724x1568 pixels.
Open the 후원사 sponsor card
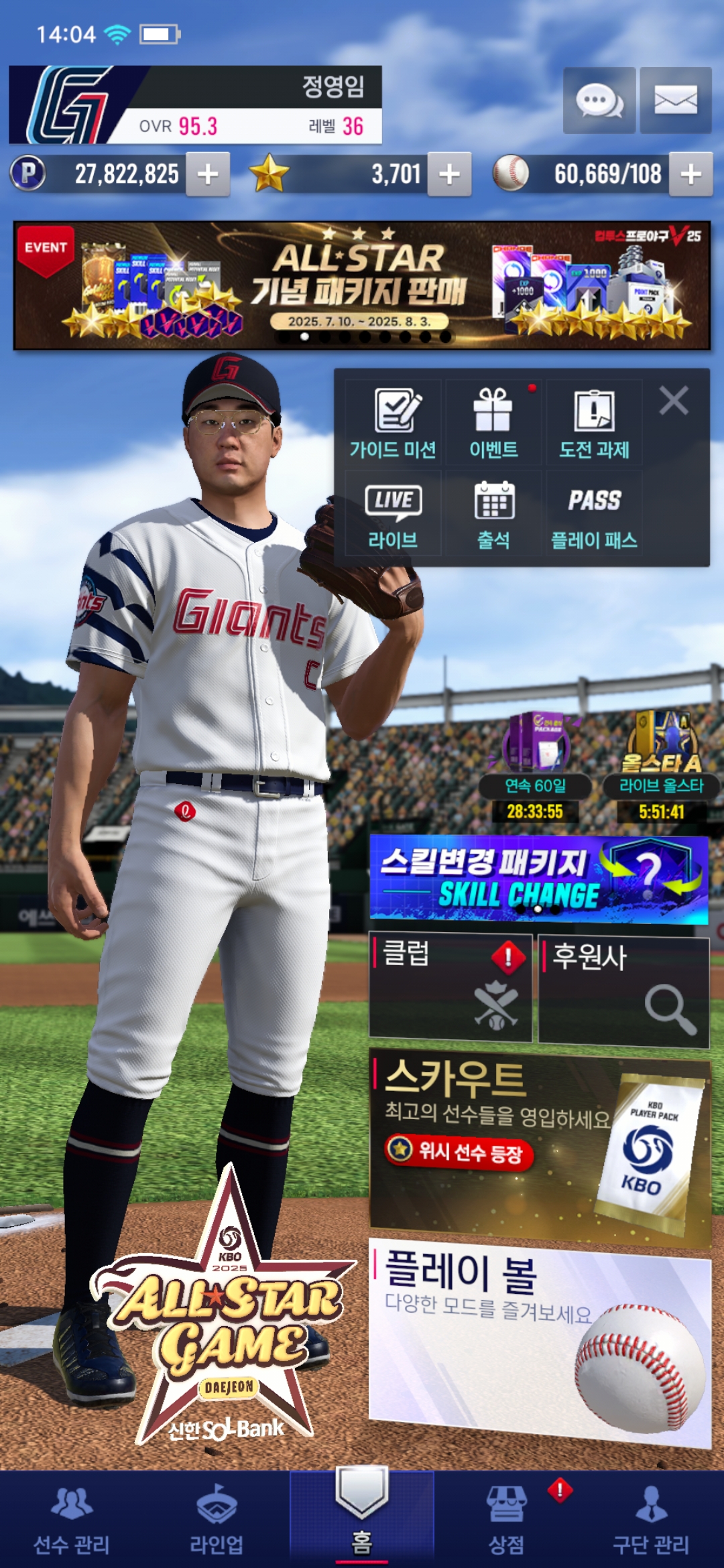623,992
